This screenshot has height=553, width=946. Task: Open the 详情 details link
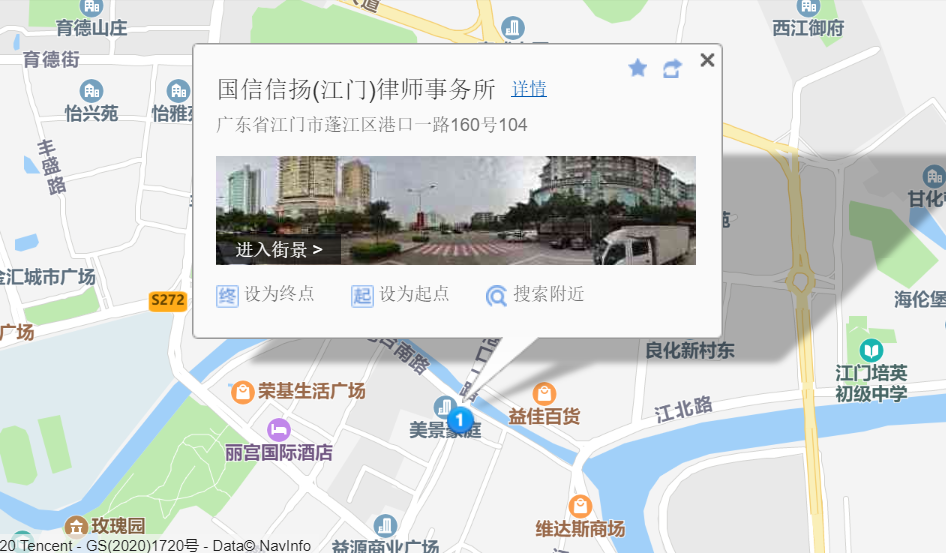tap(529, 89)
